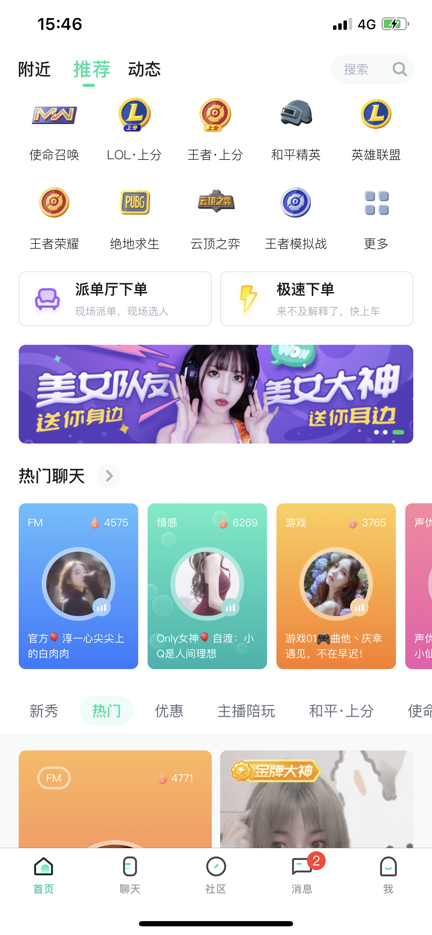
Task: Join the 情感 room Only女神
Action: 207,586
